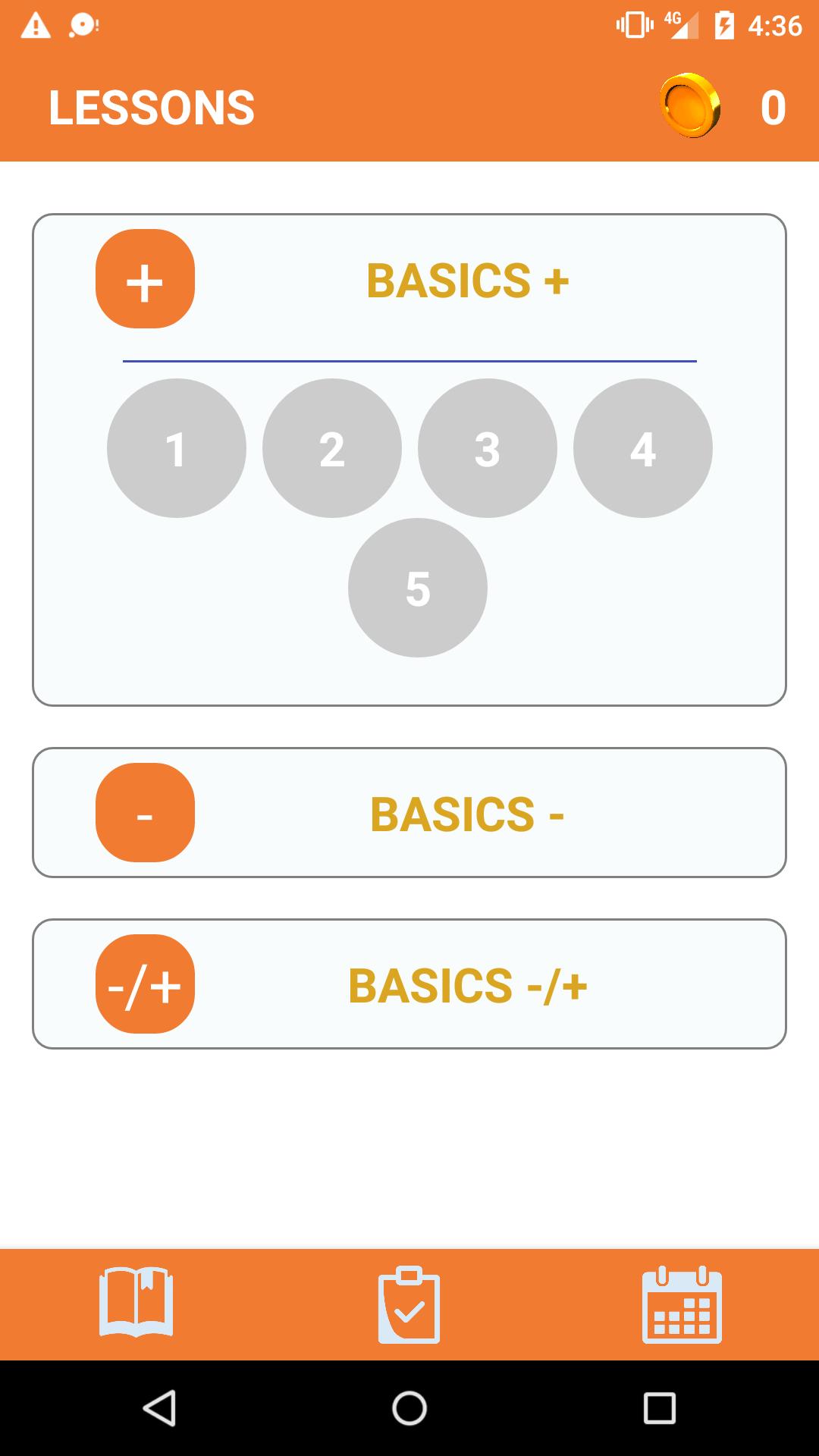
Task: Switch to the calendar tab
Action: [682, 1304]
